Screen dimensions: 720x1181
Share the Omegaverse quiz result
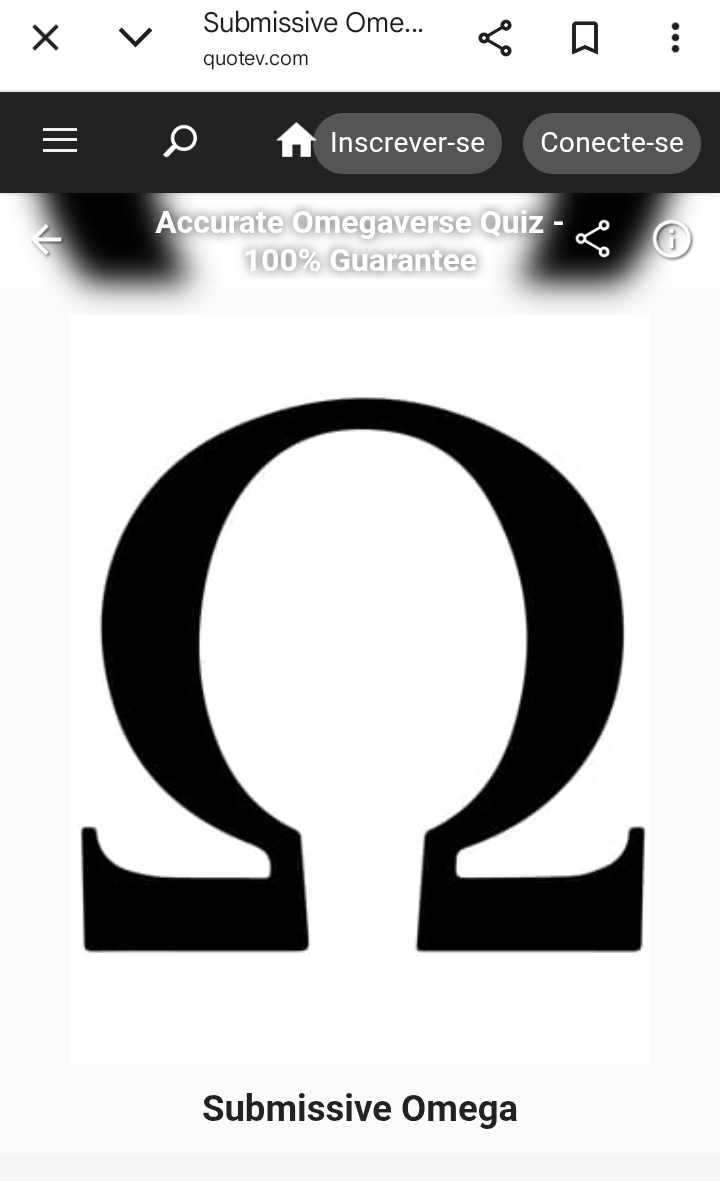point(593,240)
